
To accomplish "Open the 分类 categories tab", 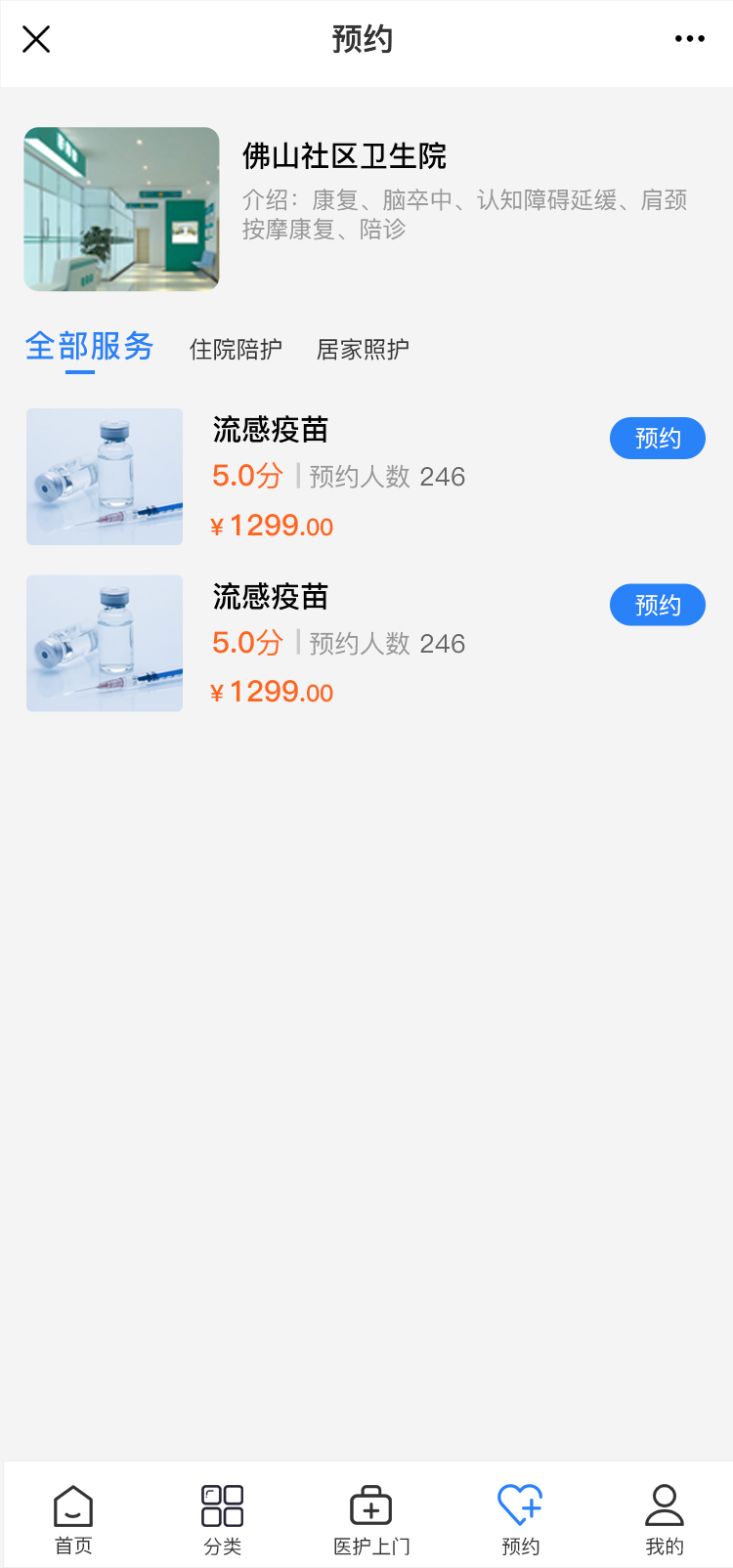I will tap(223, 1519).
